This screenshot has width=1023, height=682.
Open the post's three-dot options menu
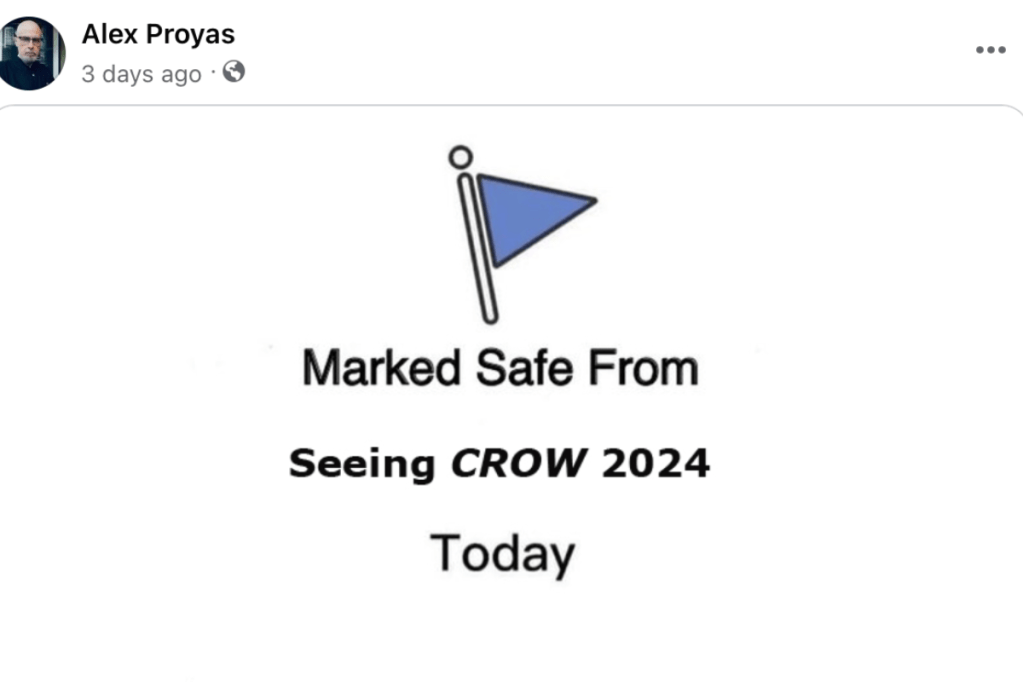click(990, 51)
